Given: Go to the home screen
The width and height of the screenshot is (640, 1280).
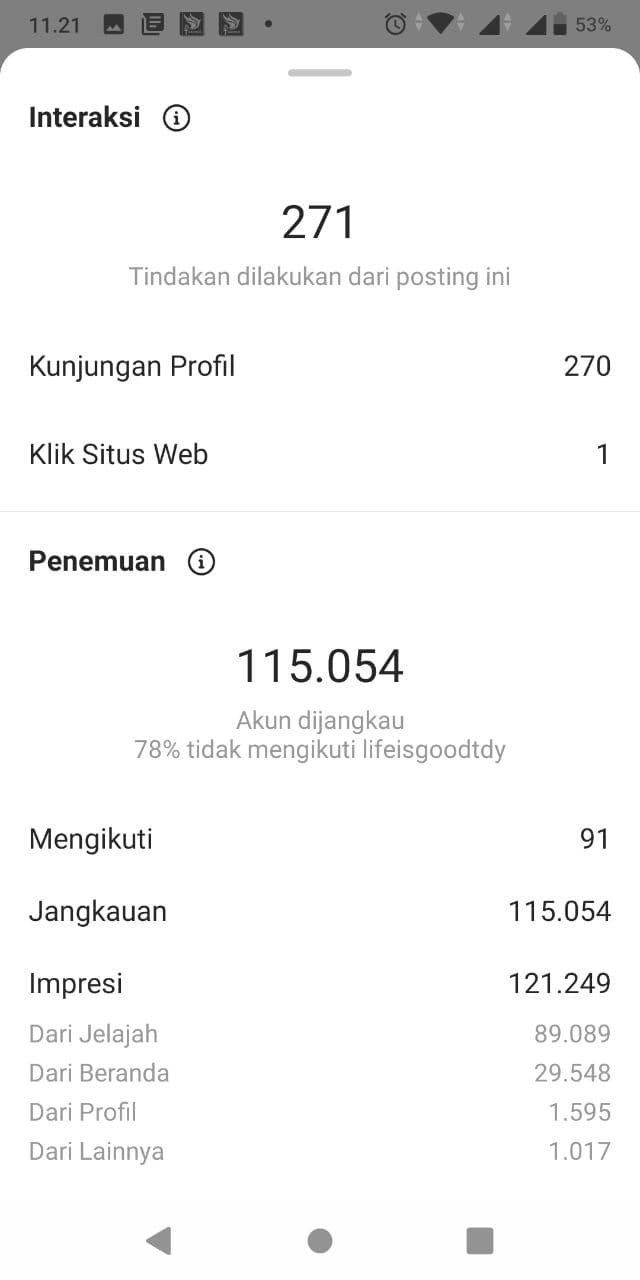Looking at the screenshot, I should pyautogui.click(x=320, y=1241).
